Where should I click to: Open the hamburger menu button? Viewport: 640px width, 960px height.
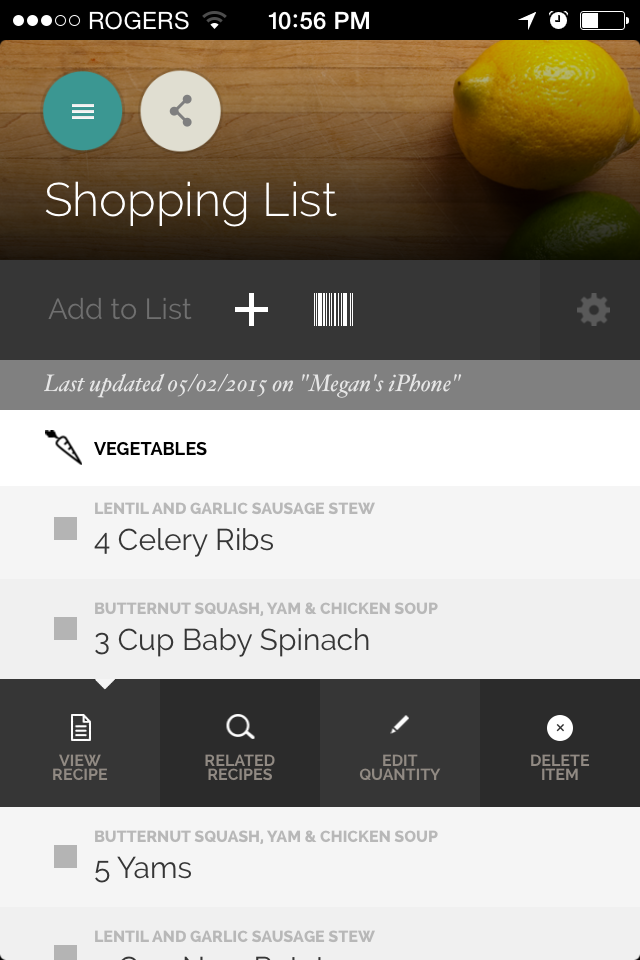coord(83,111)
